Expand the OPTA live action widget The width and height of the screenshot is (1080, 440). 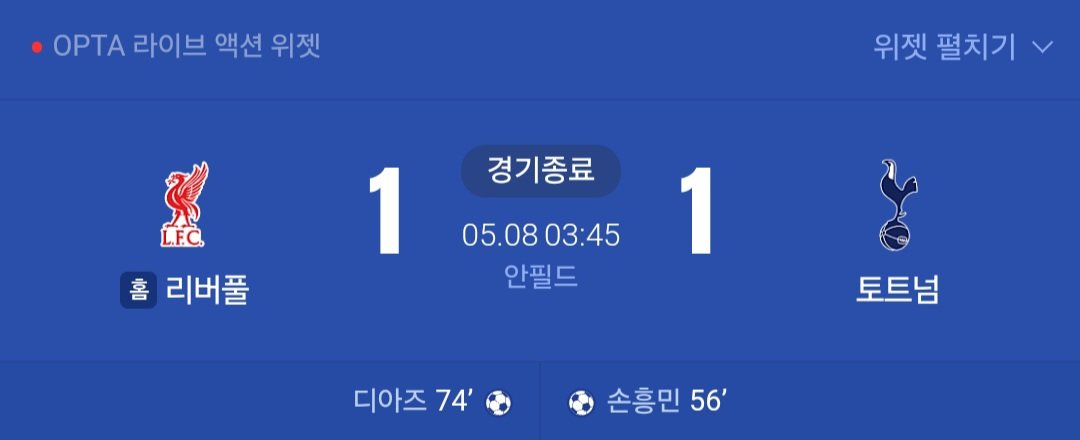click(x=962, y=47)
